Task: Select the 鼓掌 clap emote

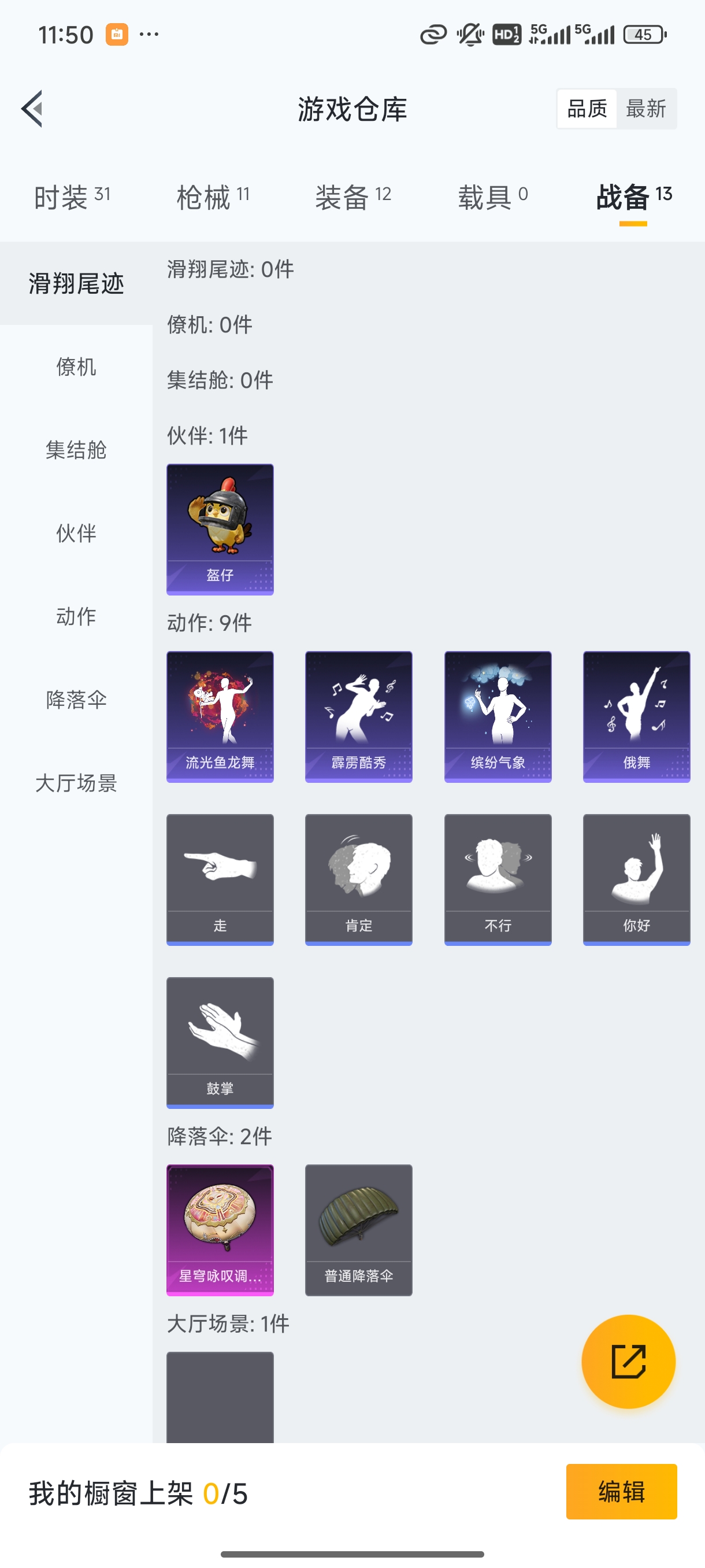Action: click(220, 1042)
